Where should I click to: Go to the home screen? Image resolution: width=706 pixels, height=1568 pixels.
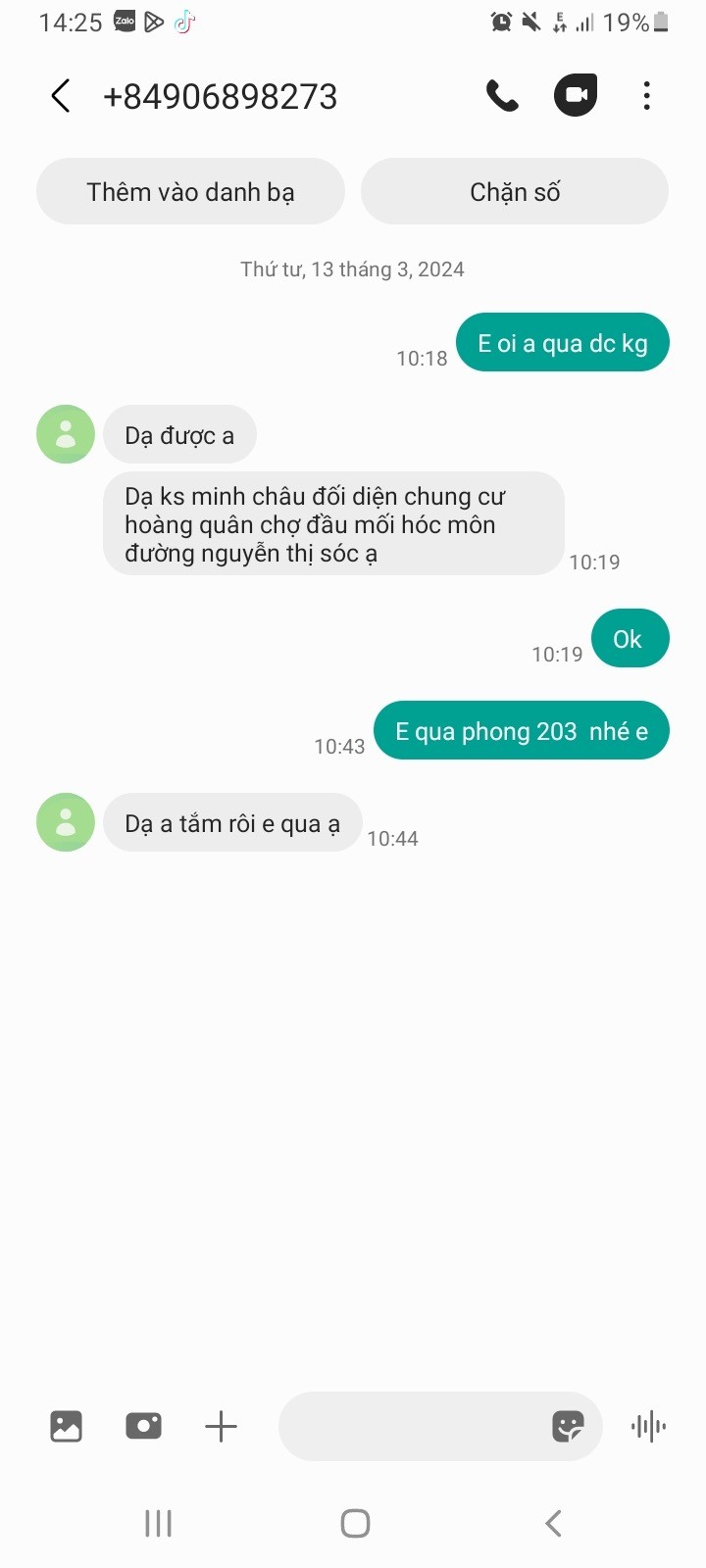[354, 1523]
